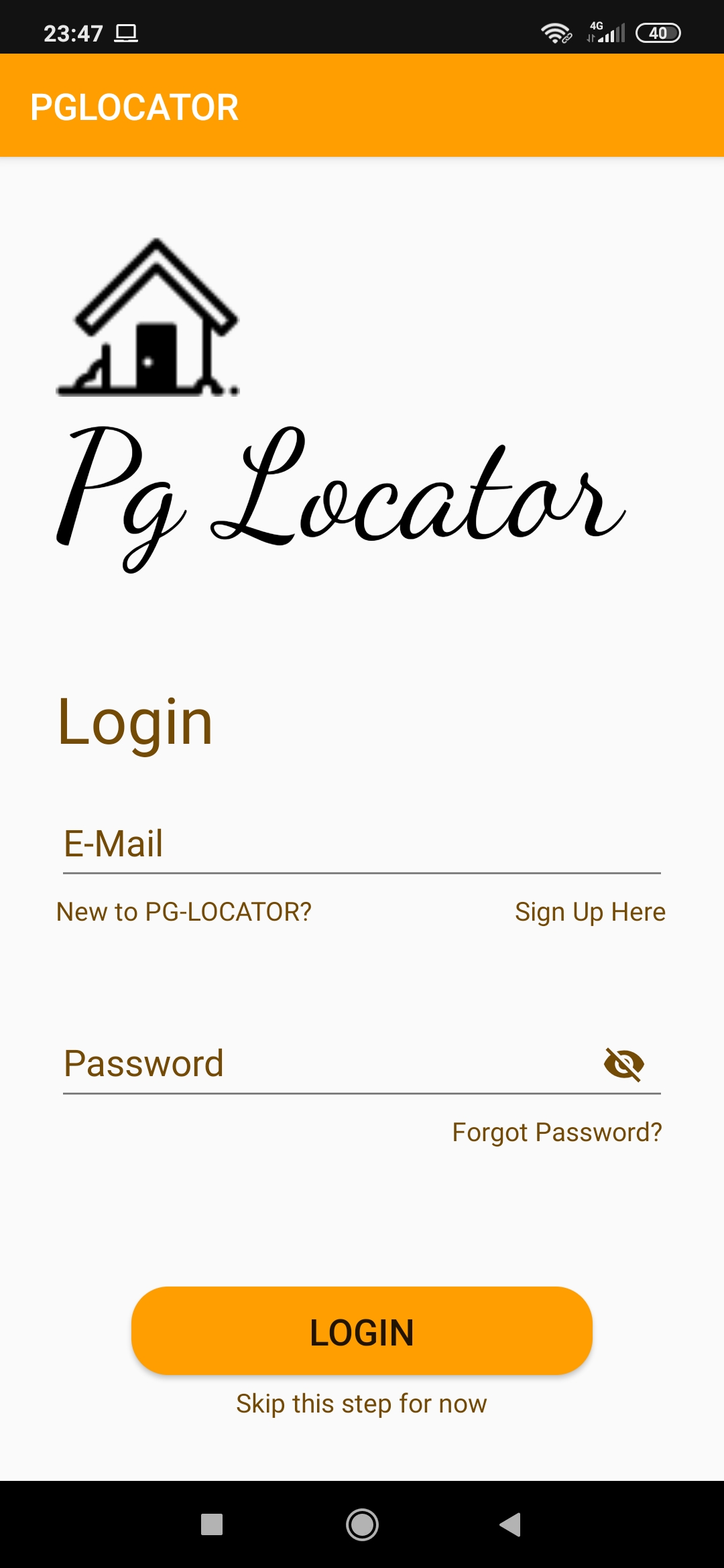Go back using system back button

pos(511,1524)
